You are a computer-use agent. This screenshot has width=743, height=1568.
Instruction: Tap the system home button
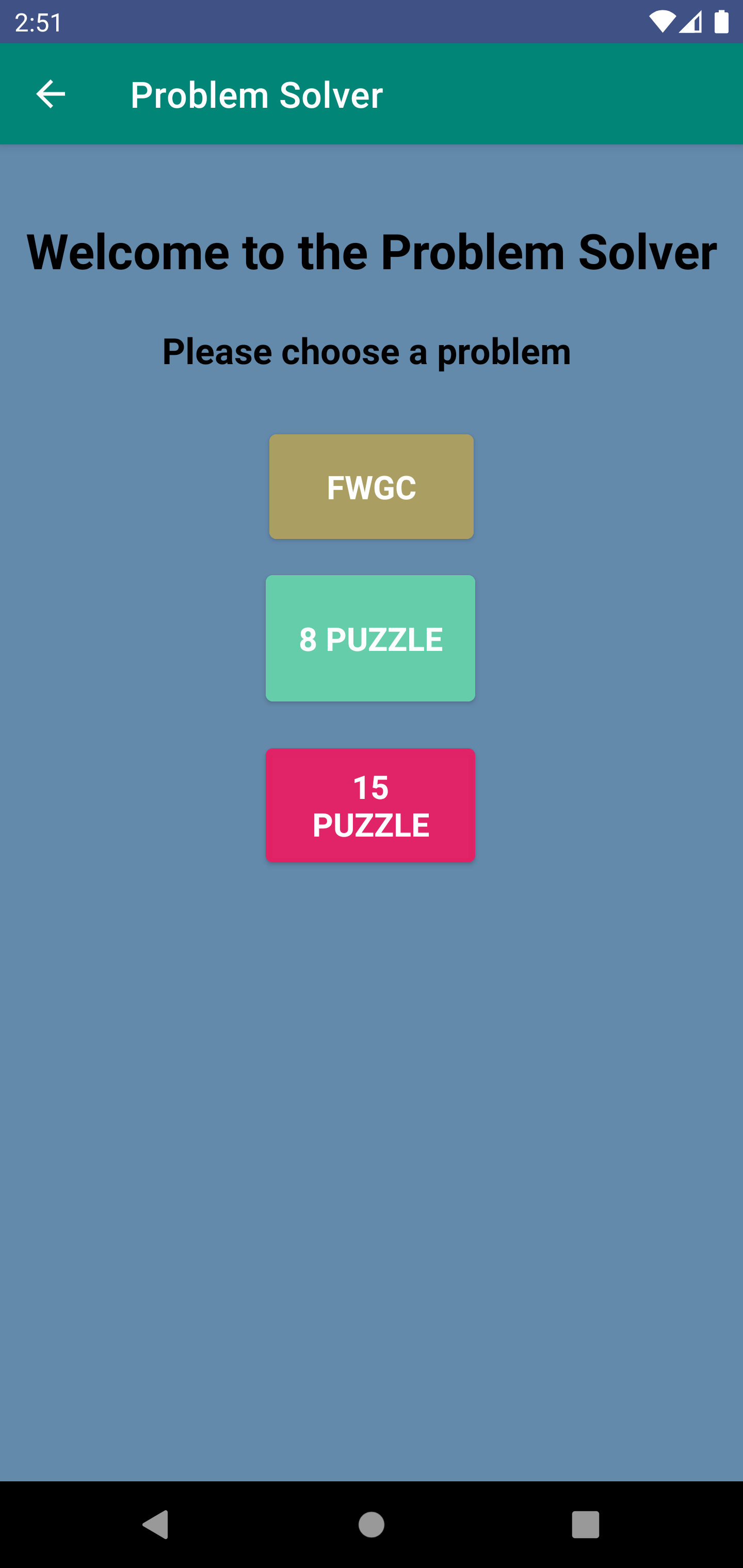tap(371, 1525)
